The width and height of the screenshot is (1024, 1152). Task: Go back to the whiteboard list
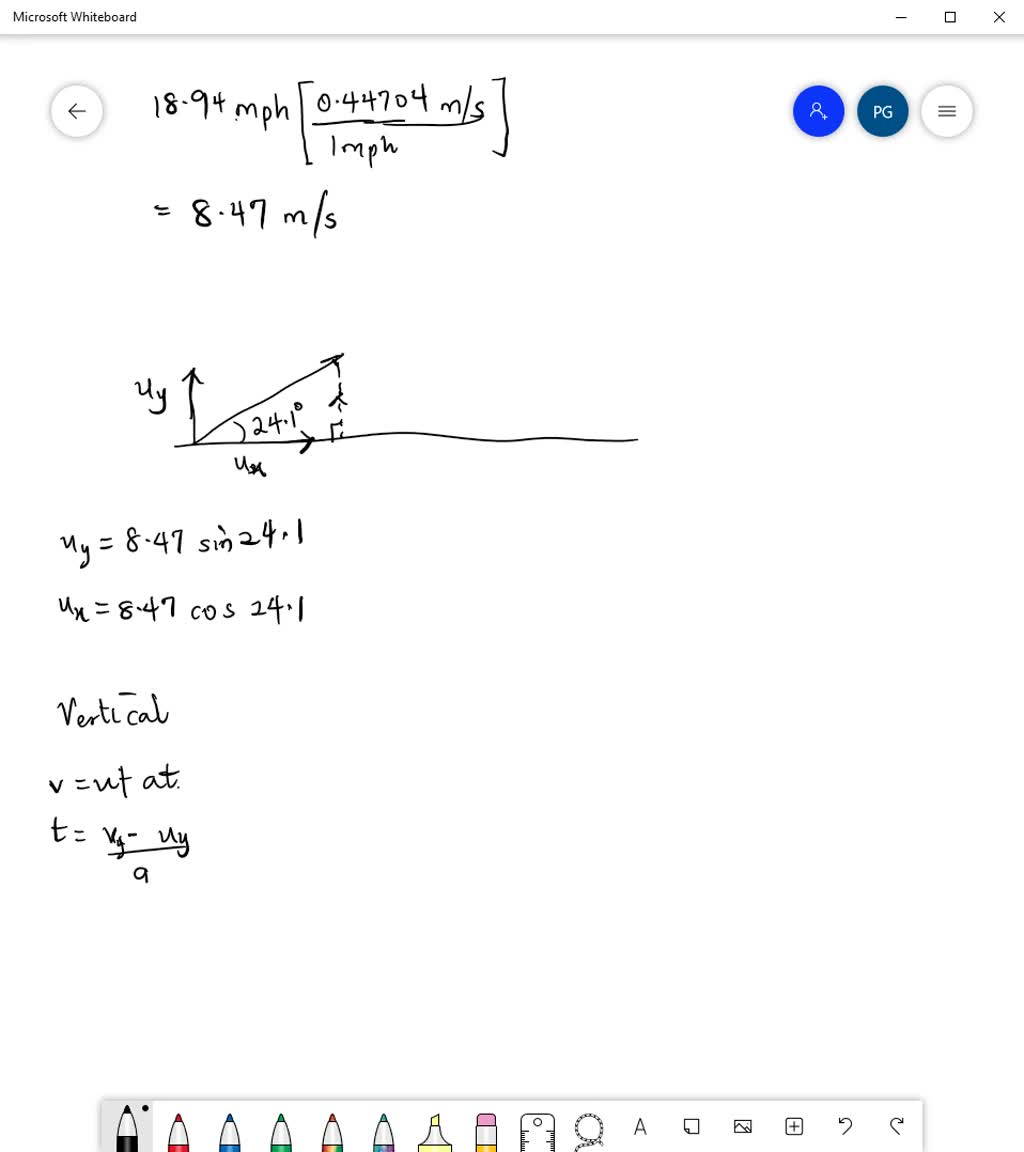77,111
